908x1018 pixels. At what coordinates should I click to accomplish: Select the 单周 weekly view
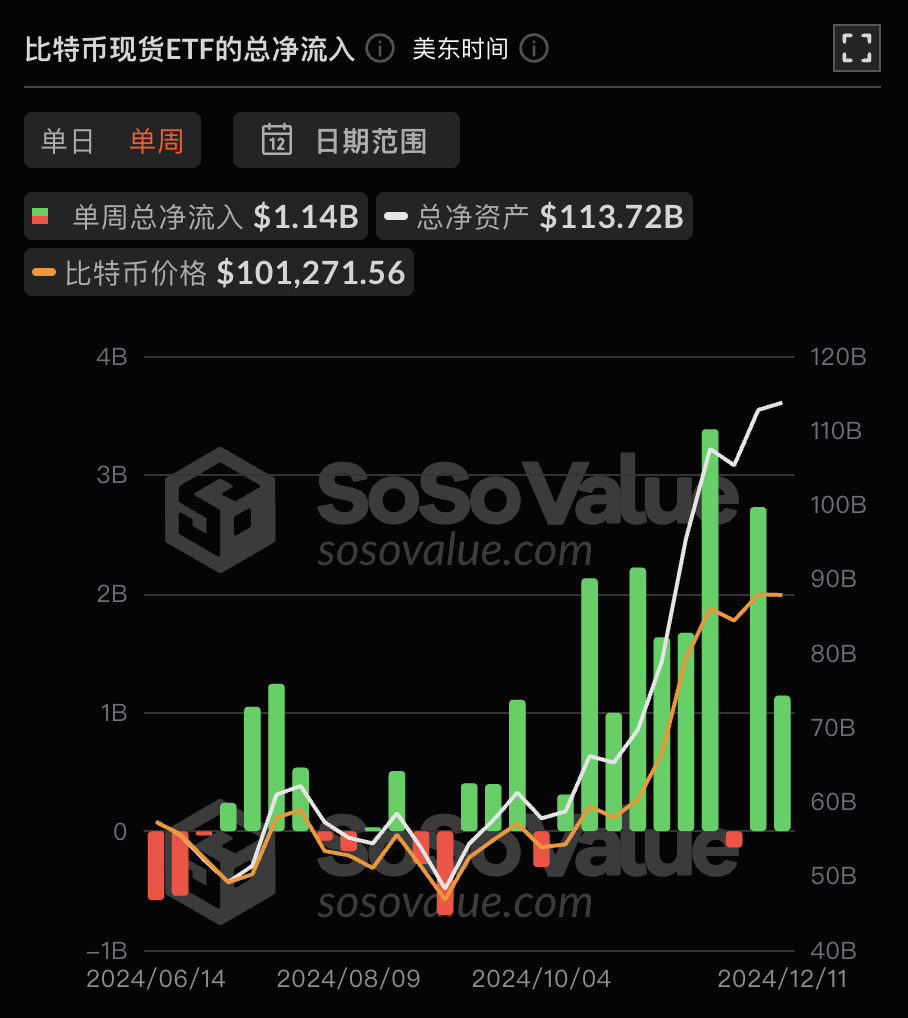(x=157, y=141)
